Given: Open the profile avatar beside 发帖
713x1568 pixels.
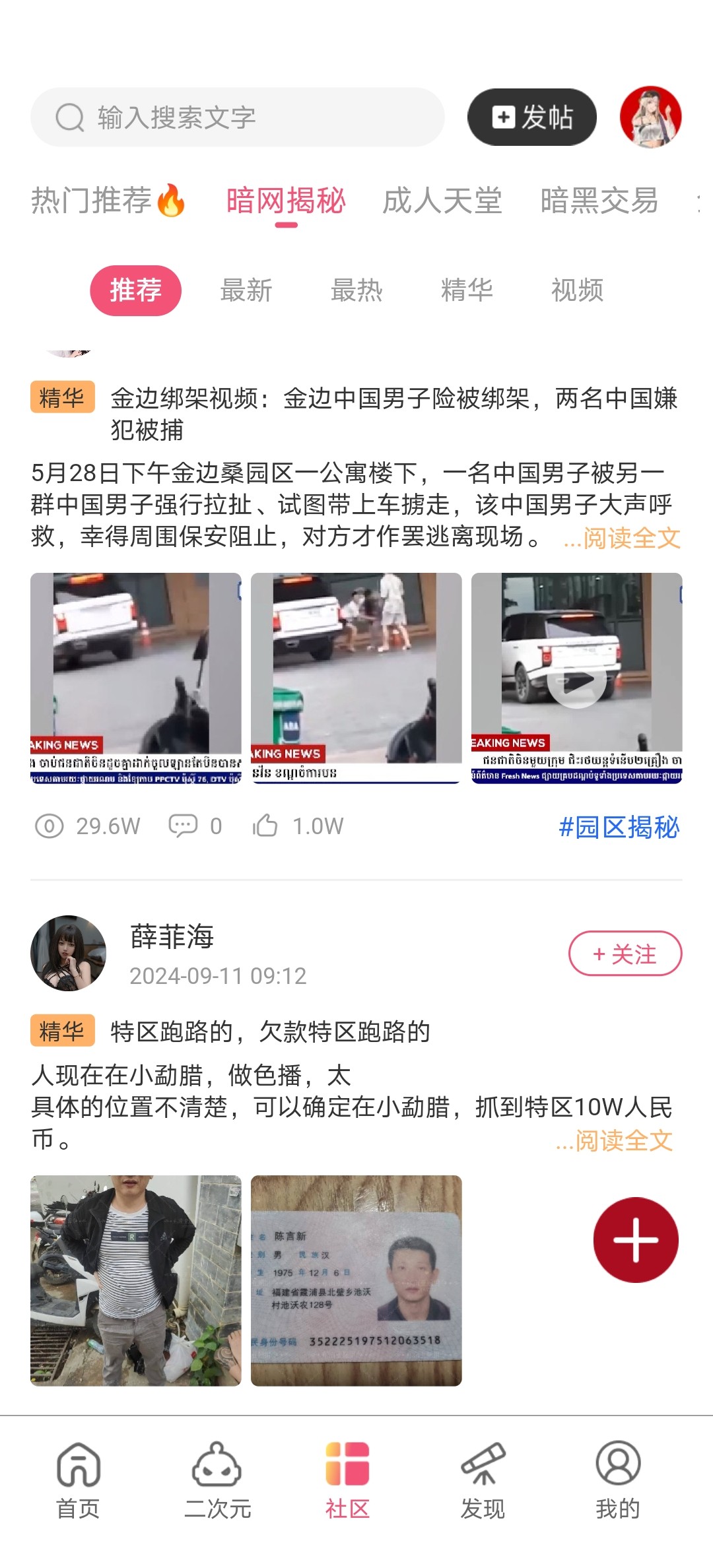Looking at the screenshot, I should point(650,117).
